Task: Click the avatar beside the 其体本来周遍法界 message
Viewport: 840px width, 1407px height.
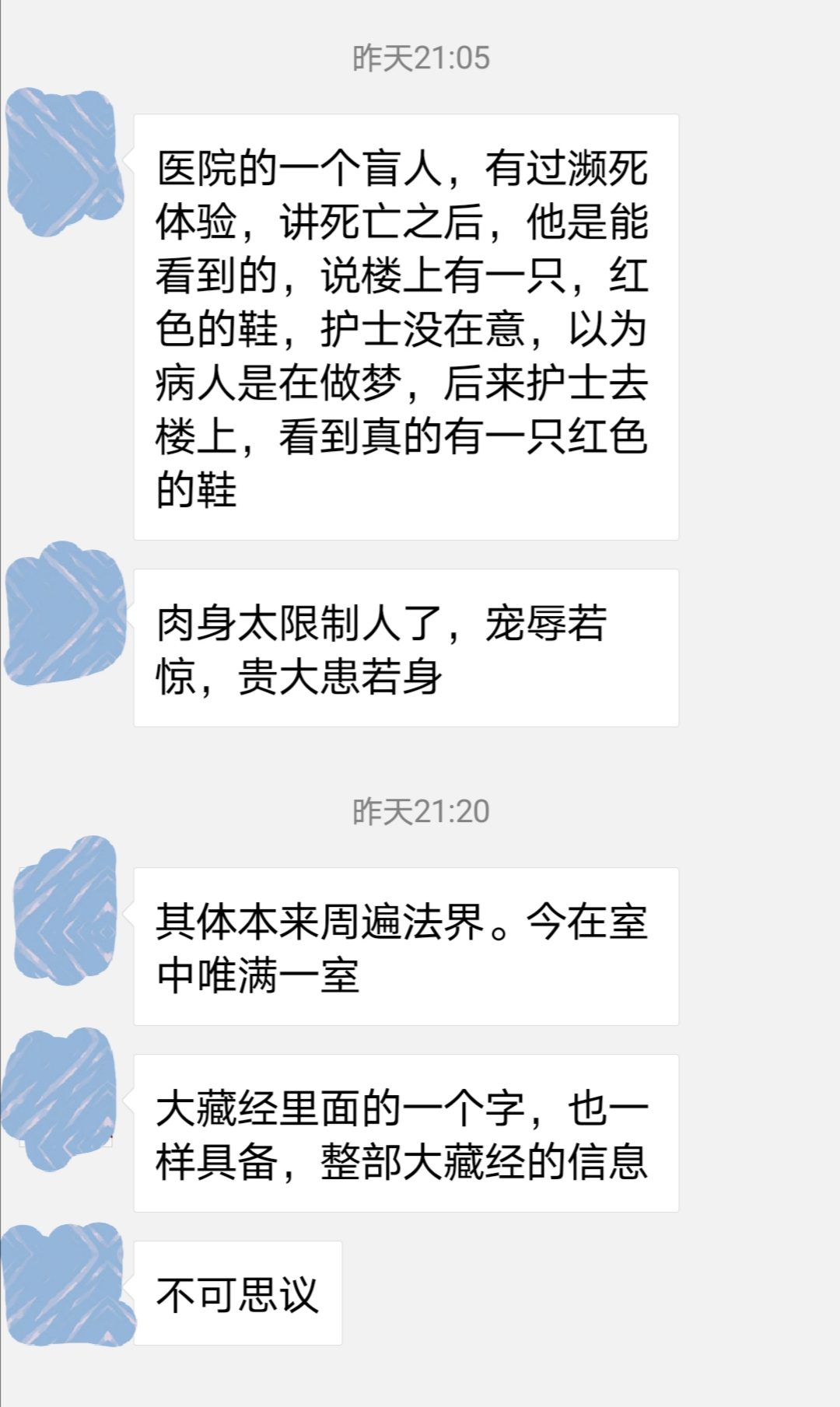Action: point(66,914)
